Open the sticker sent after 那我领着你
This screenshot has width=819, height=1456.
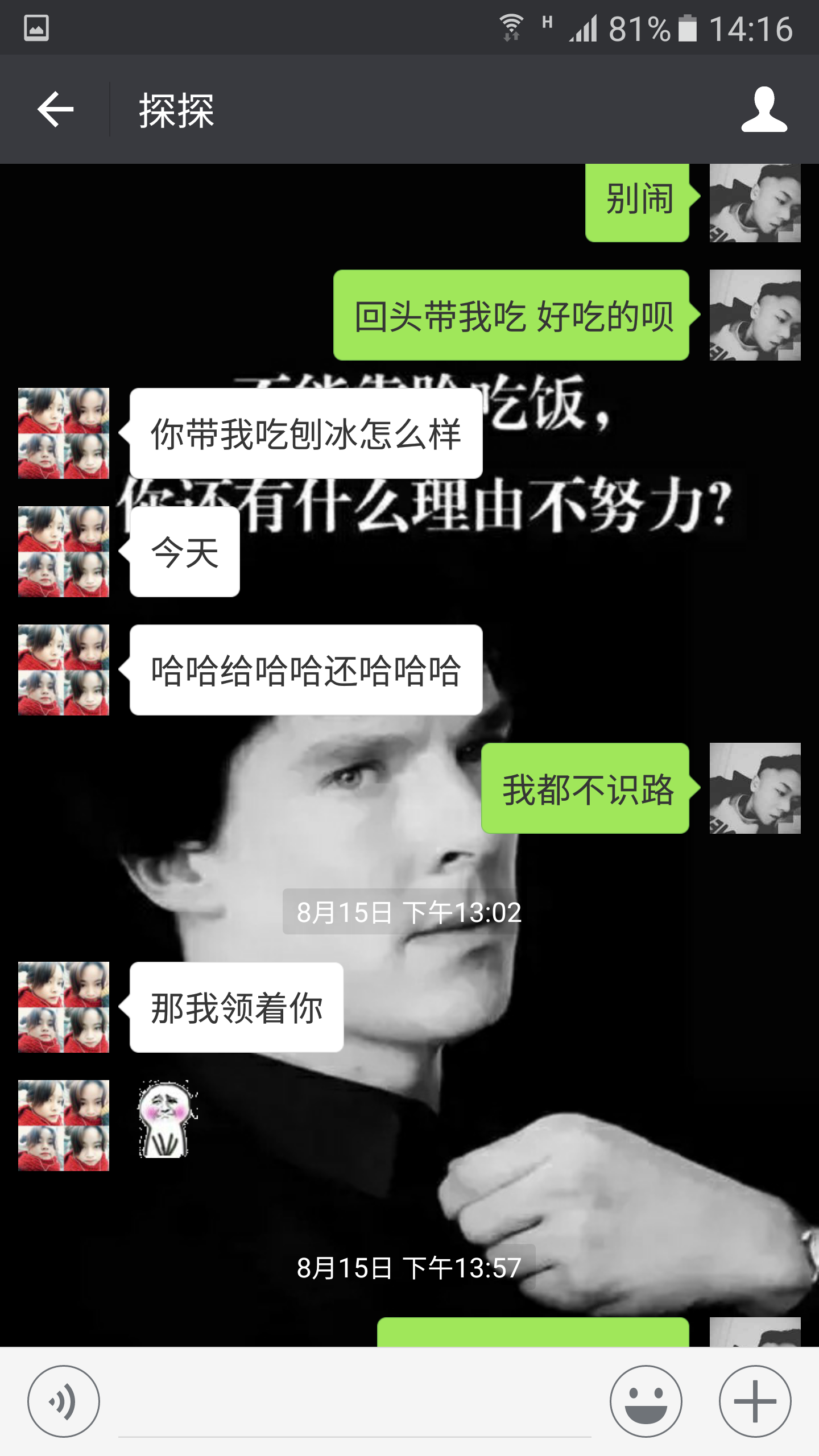point(166,1119)
